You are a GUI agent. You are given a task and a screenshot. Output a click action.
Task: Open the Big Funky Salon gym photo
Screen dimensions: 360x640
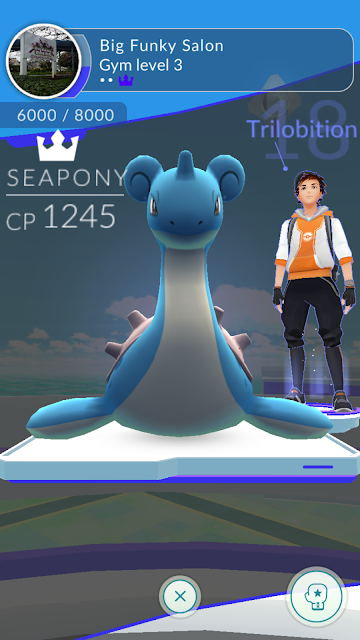tap(44, 61)
